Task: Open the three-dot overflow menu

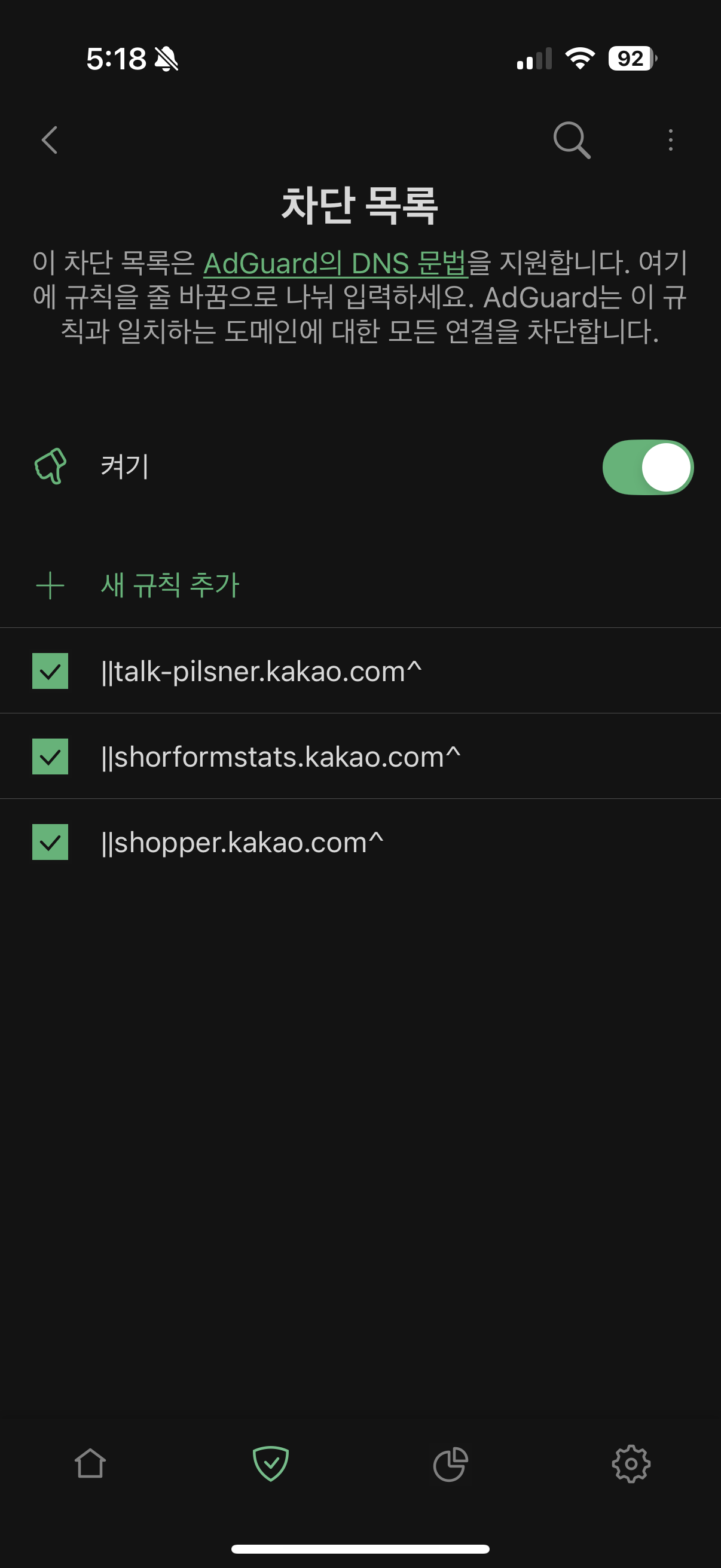Action: click(x=671, y=140)
